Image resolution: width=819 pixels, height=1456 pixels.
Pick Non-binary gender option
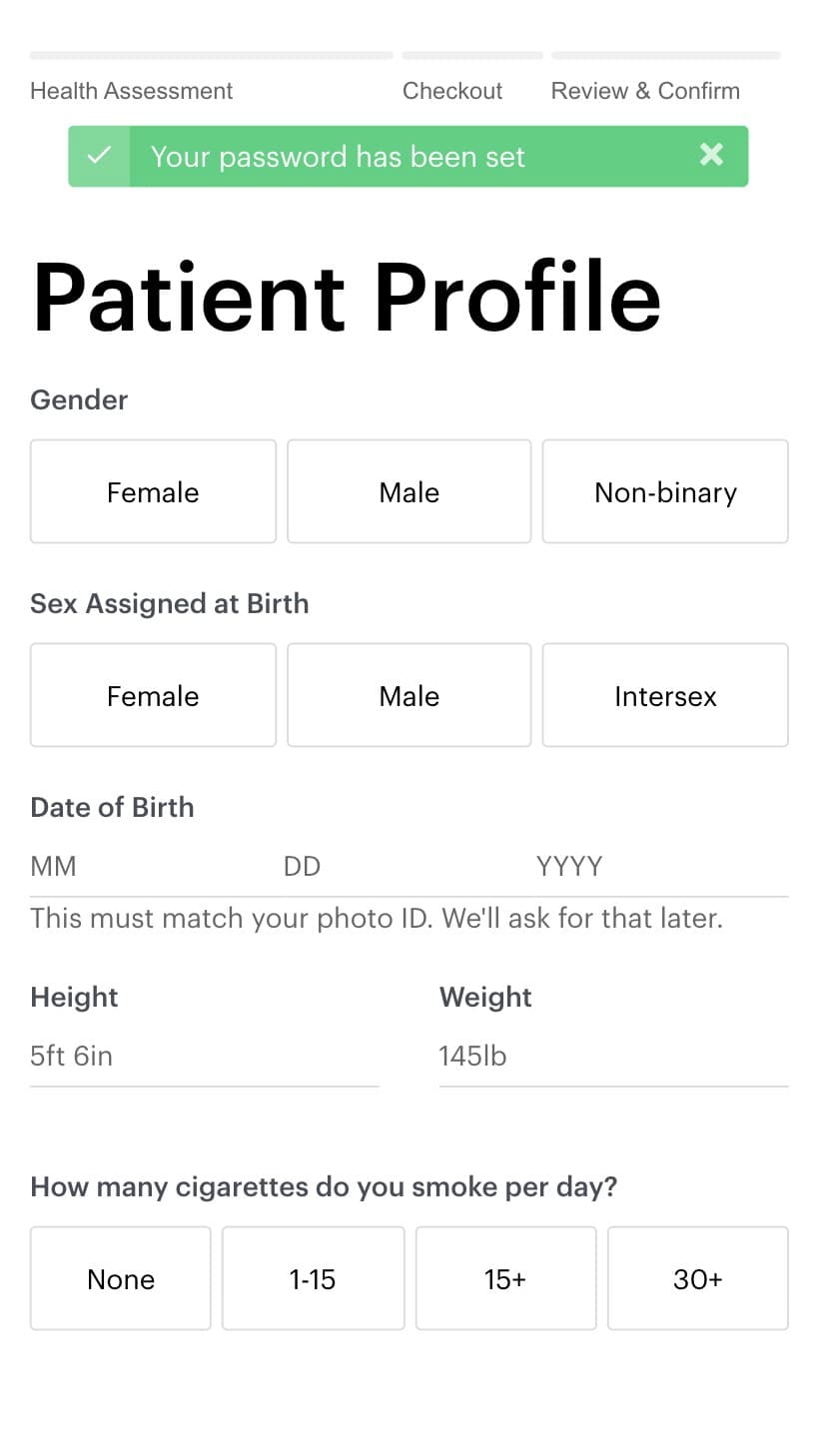click(665, 491)
